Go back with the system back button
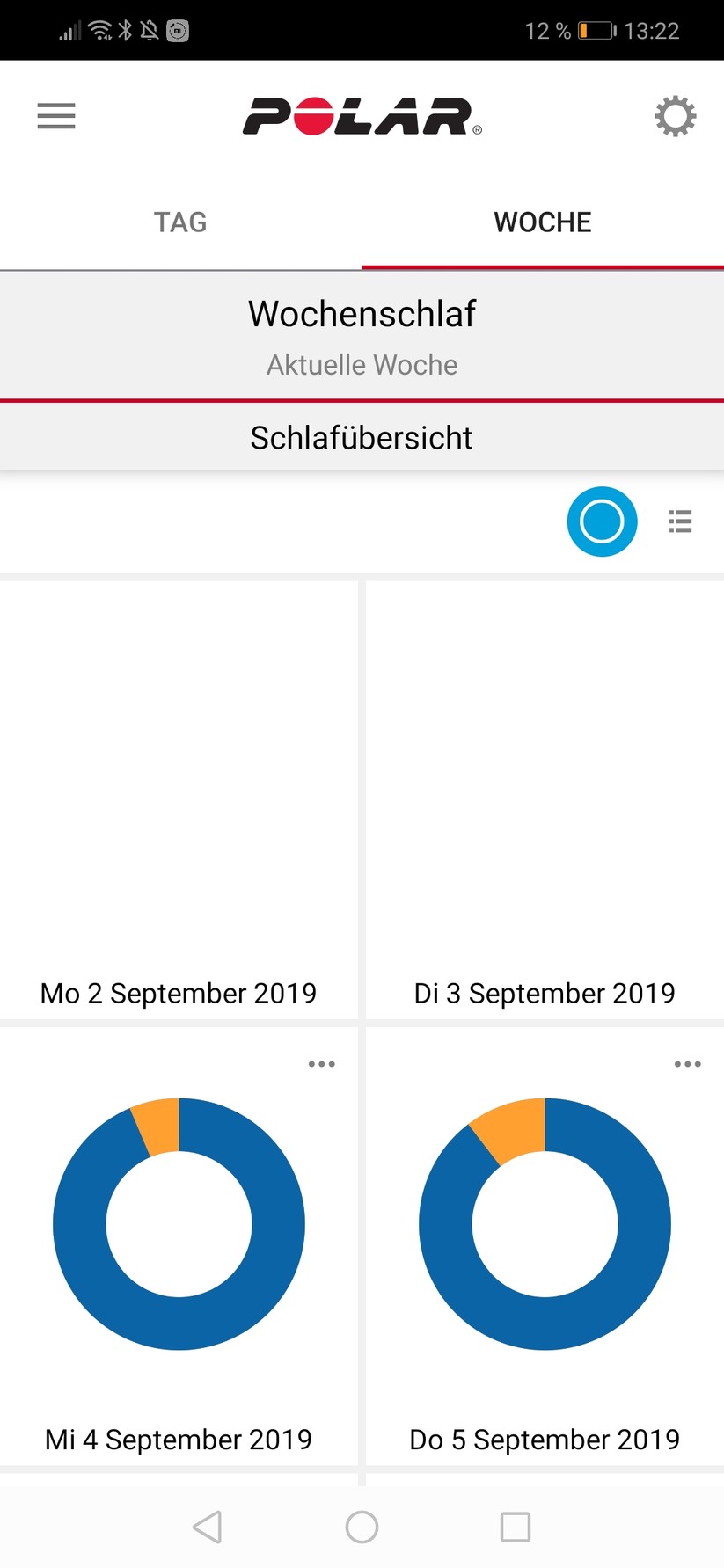This screenshot has height=1568, width=724. click(208, 1527)
